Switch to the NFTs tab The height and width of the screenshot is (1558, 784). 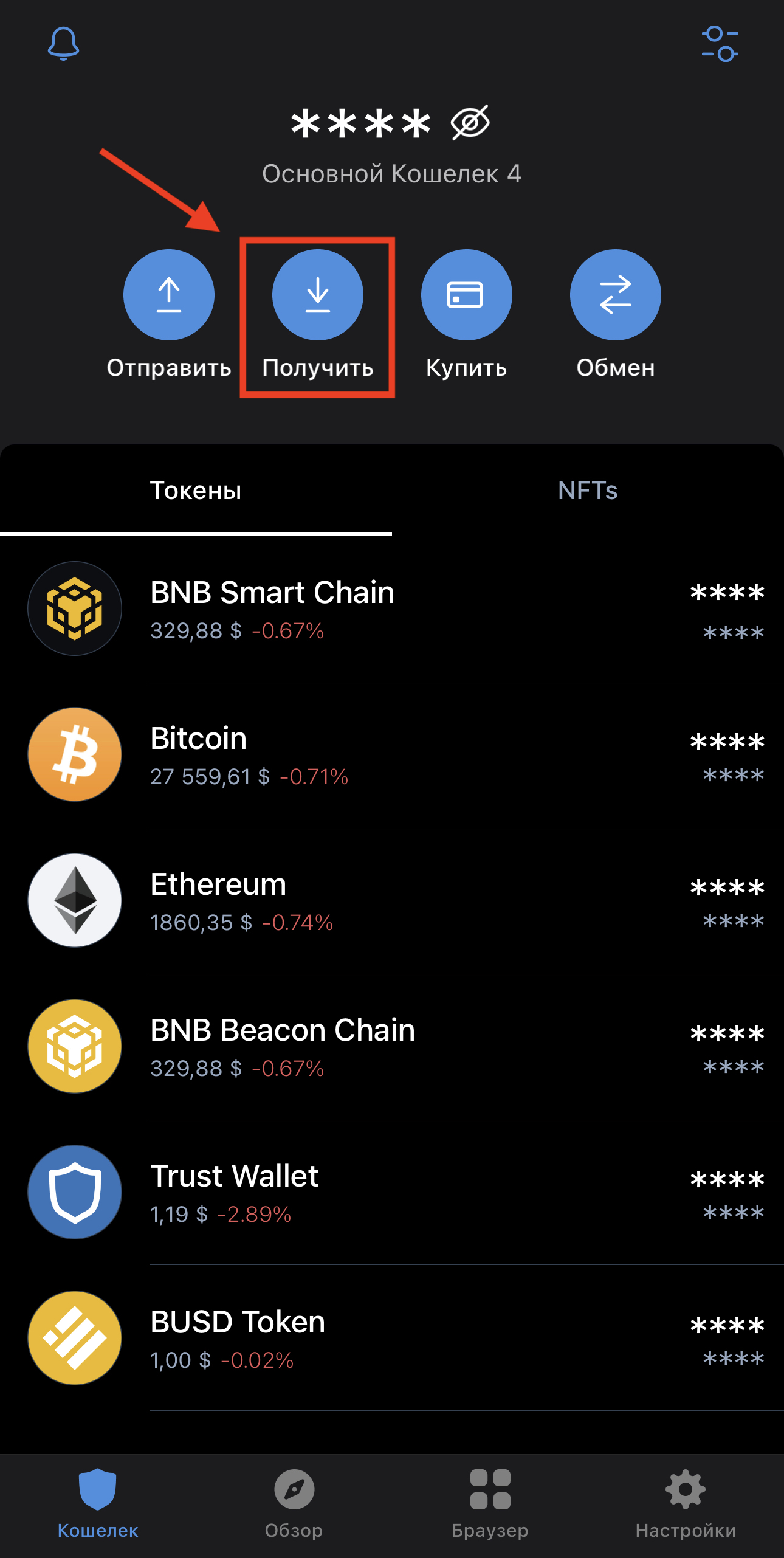coord(588,491)
